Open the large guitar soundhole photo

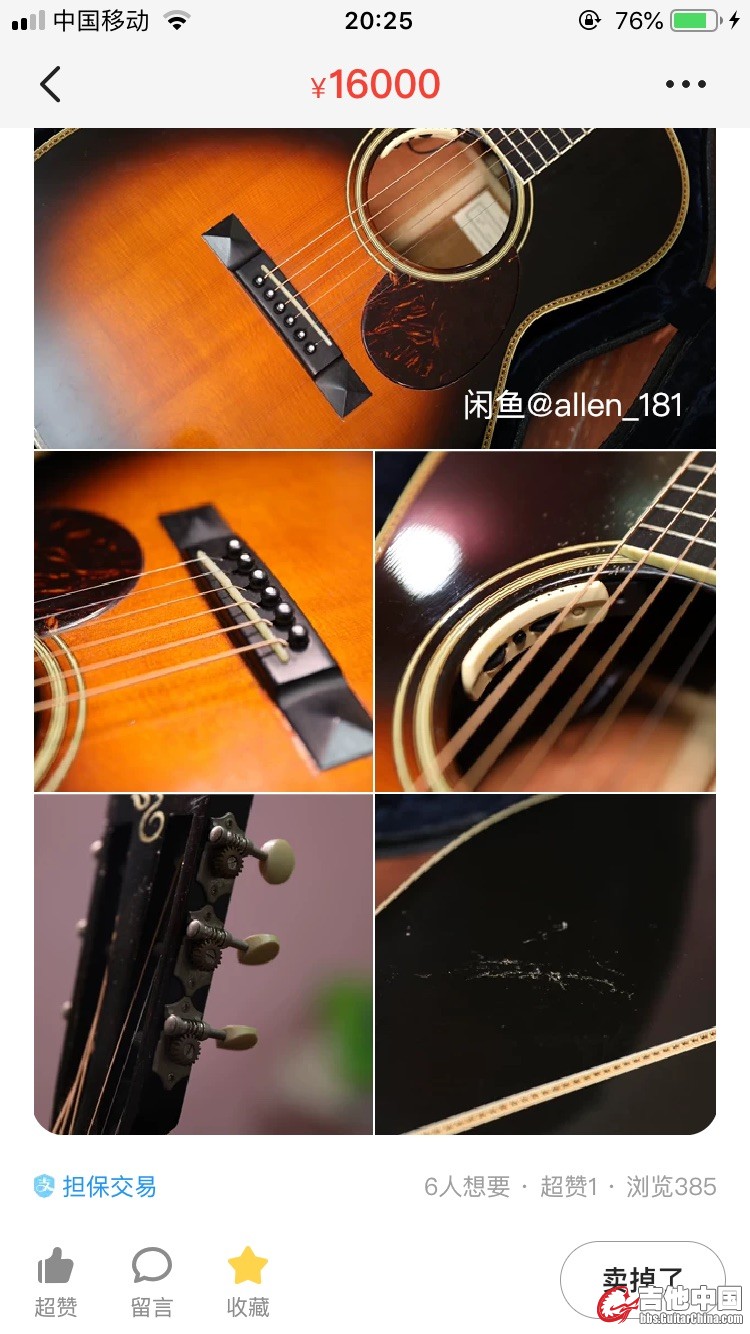[375, 288]
